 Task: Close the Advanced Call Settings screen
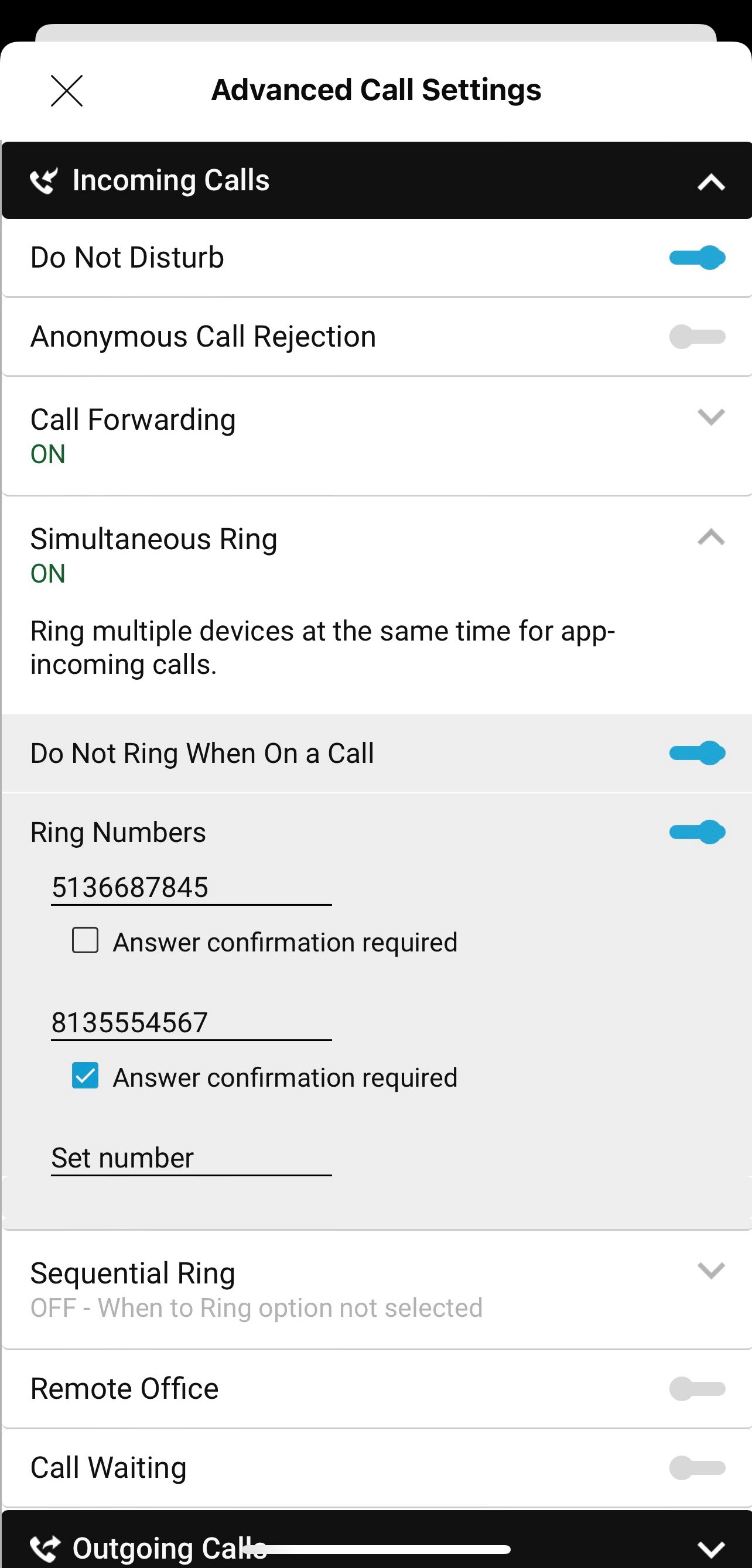click(x=66, y=91)
